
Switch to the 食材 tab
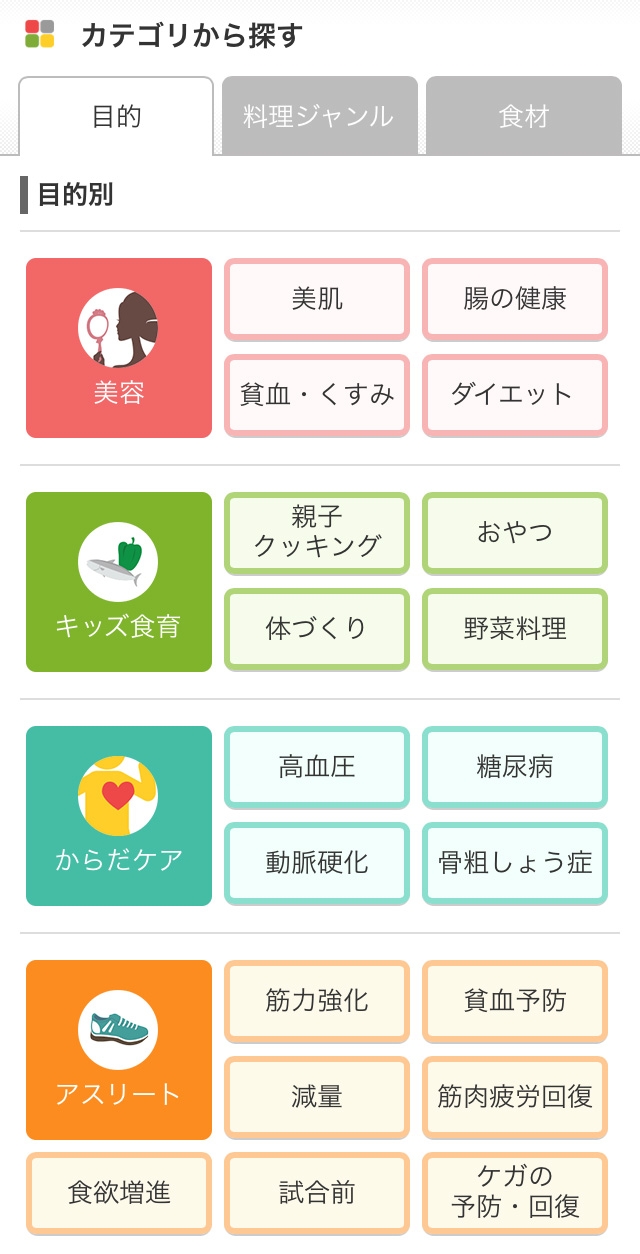pyautogui.click(x=524, y=117)
